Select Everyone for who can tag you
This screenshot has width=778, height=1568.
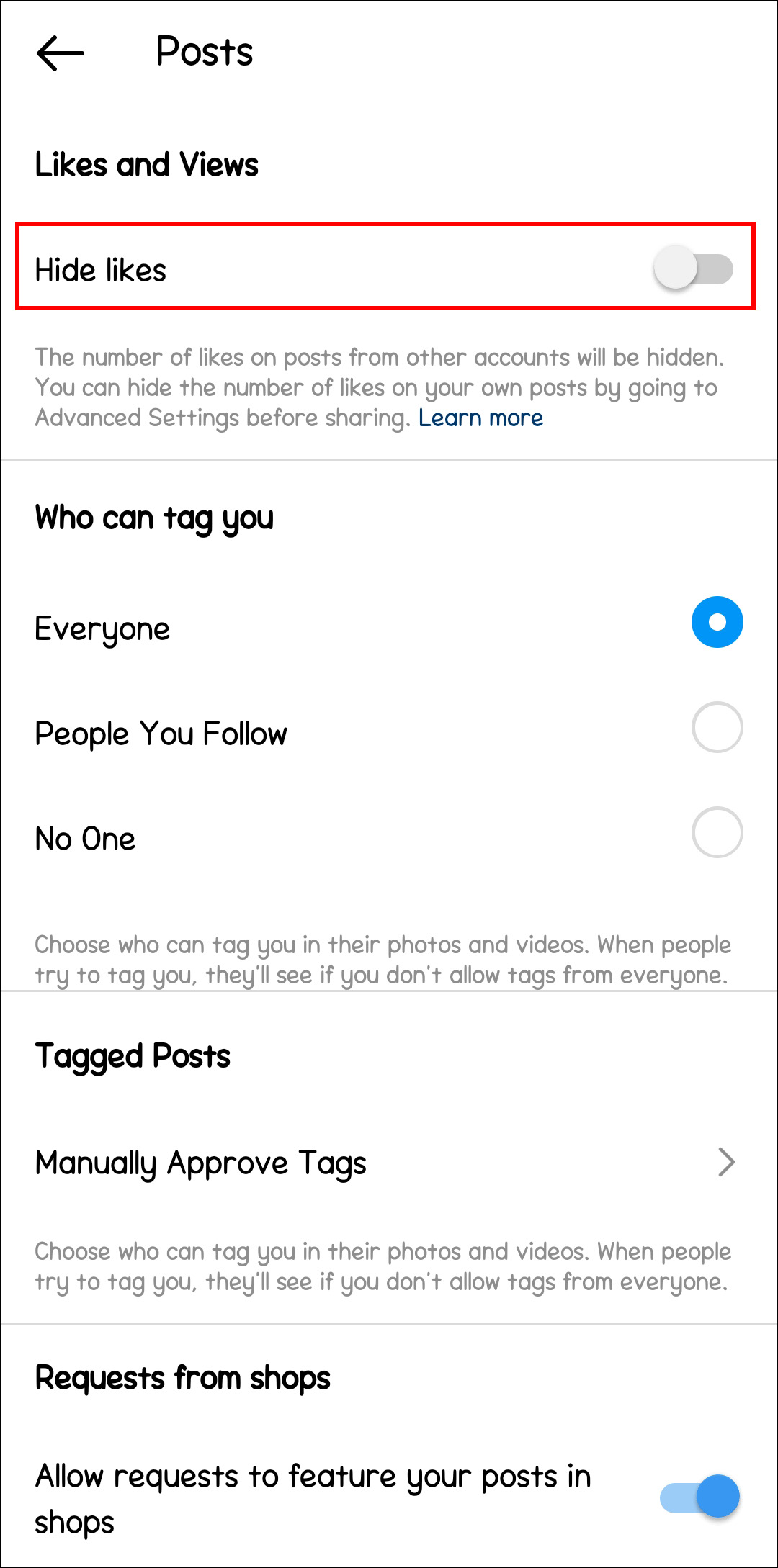tap(717, 622)
